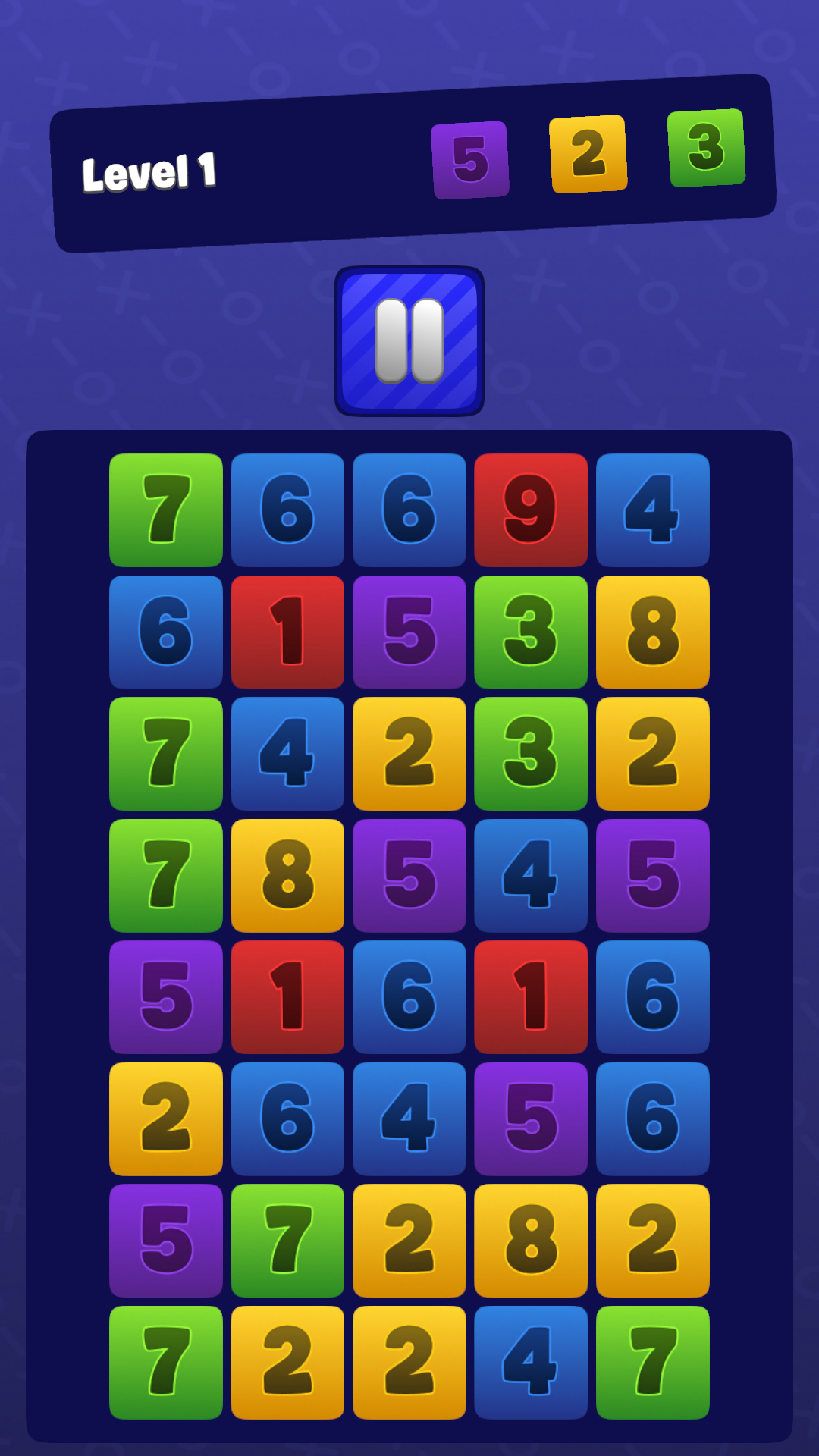The width and height of the screenshot is (819, 1456).
Task: Tap the blue 4 tile beside the red 9
Action: 653,510
